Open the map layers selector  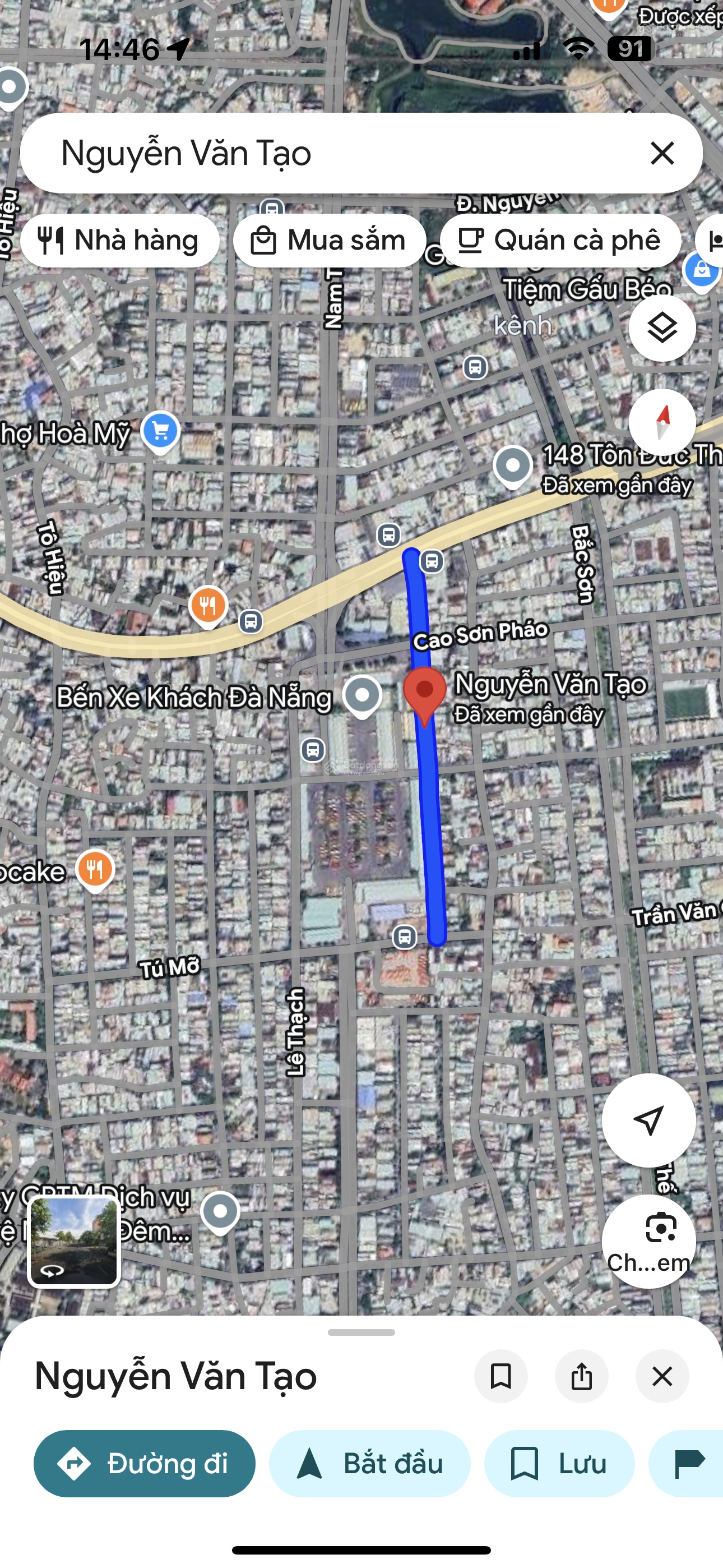click(x=662, y=328)
